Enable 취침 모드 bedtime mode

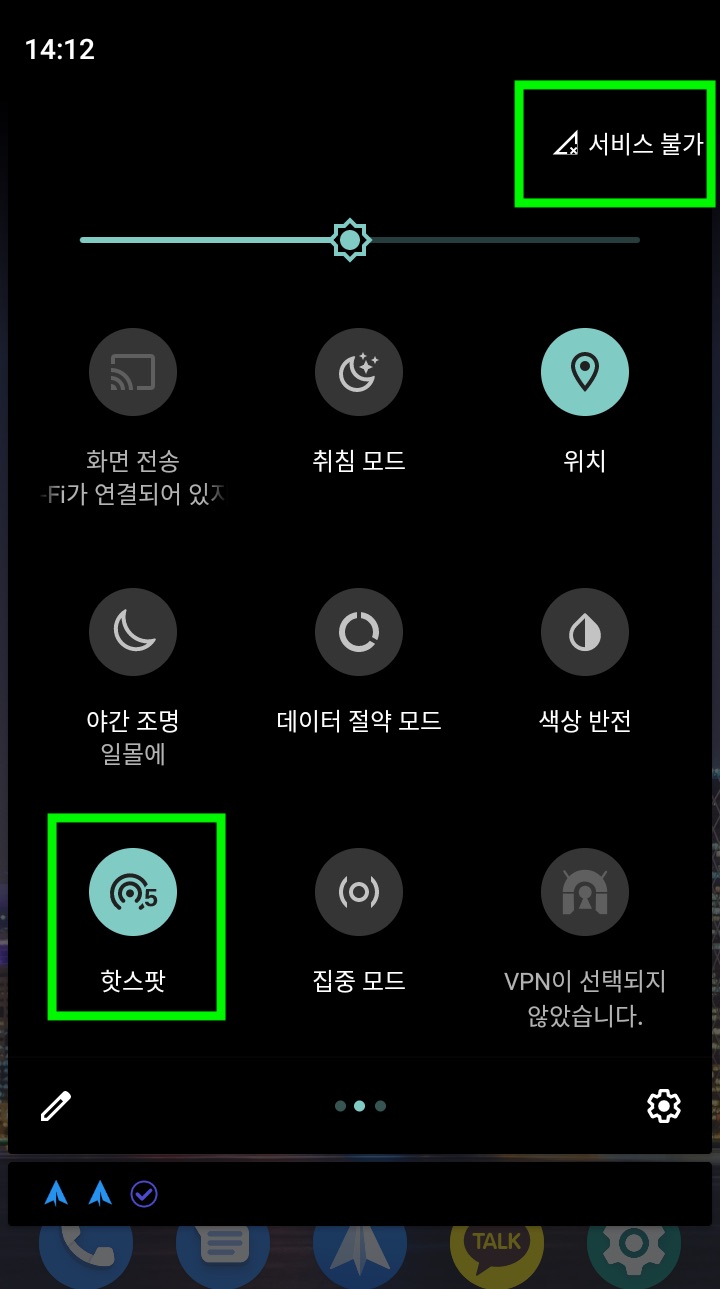click(x=359, y=372)
